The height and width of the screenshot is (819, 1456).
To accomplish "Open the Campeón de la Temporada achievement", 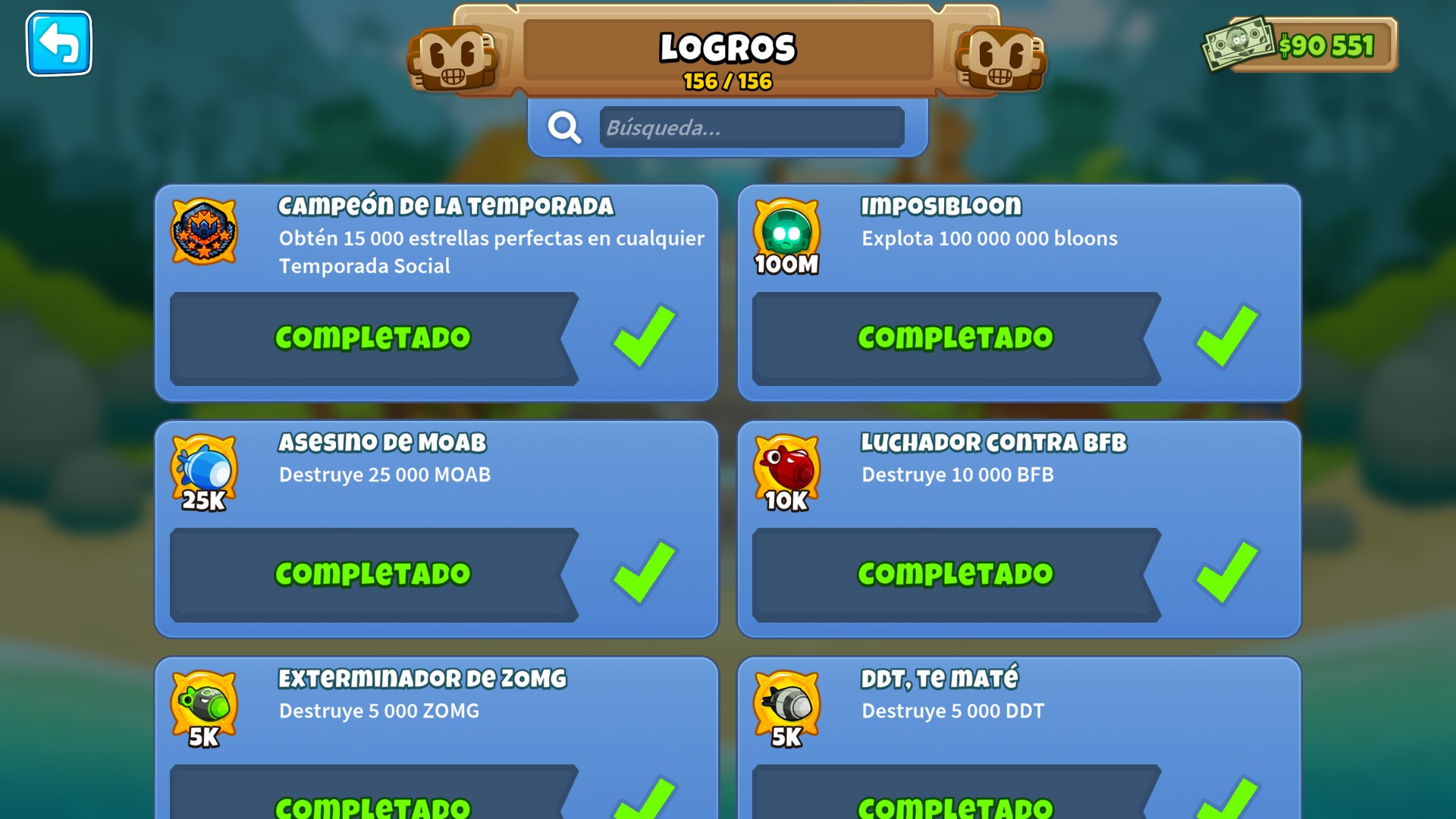I will click(436, 293).
